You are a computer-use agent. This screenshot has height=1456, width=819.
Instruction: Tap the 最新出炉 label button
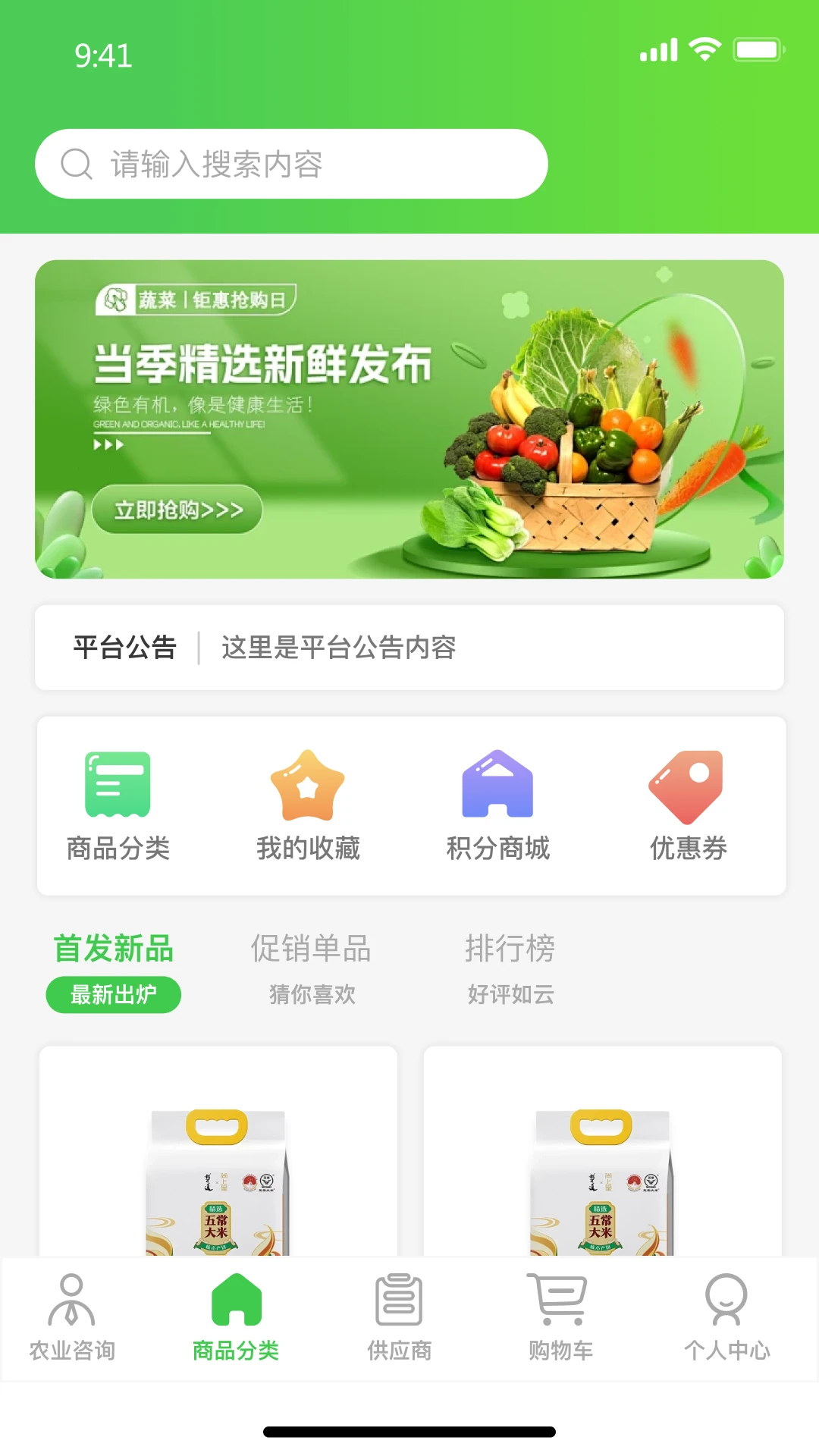pos(112,995)
